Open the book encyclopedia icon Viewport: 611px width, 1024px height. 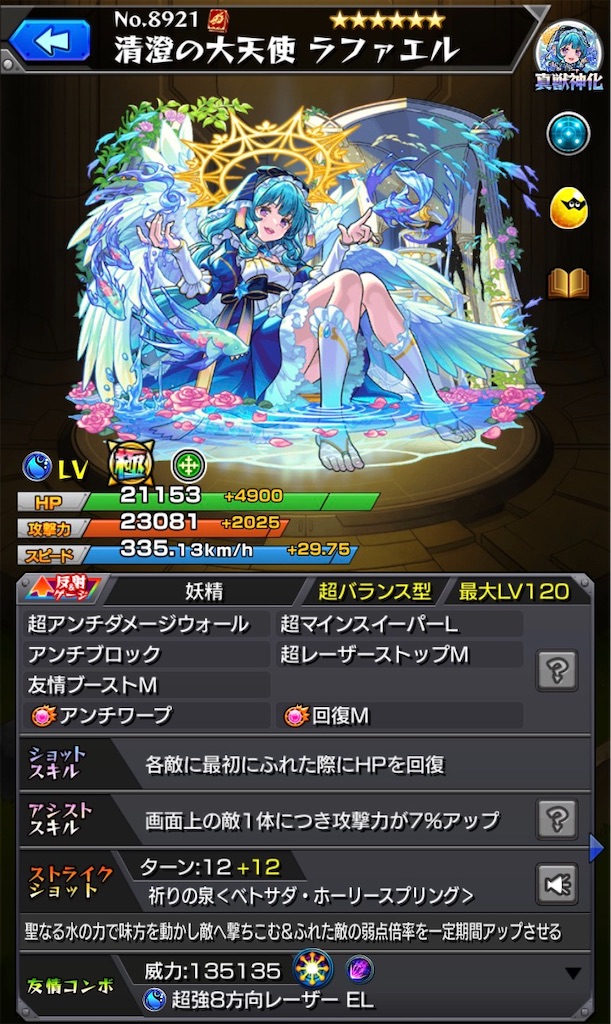click(568, 283)
